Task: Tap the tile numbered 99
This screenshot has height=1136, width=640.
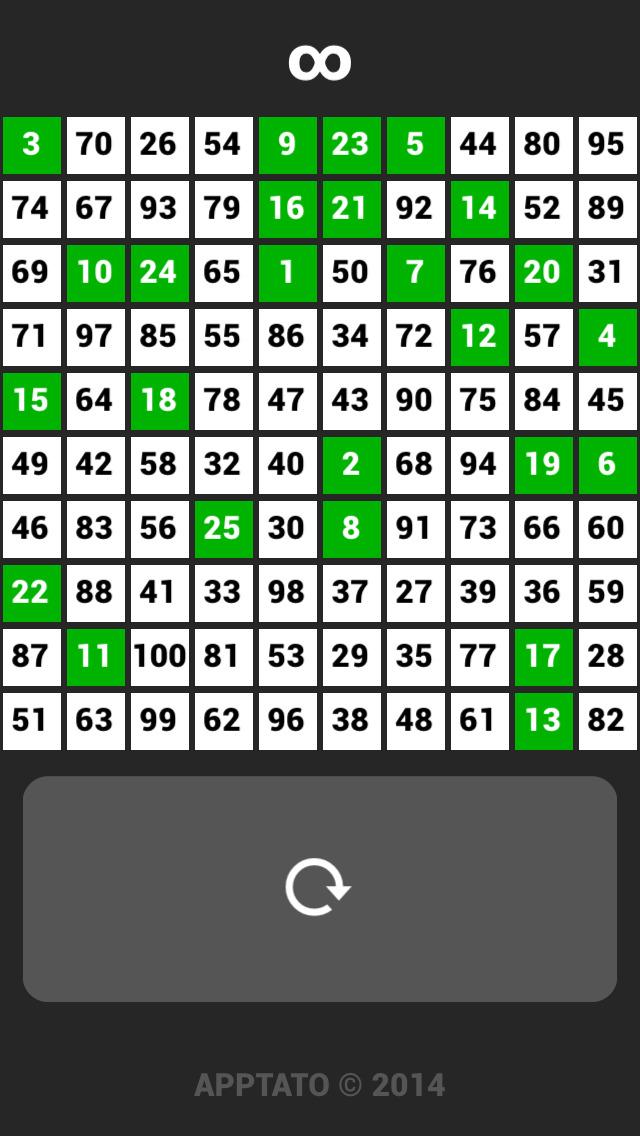Action: tap(158, 721)
